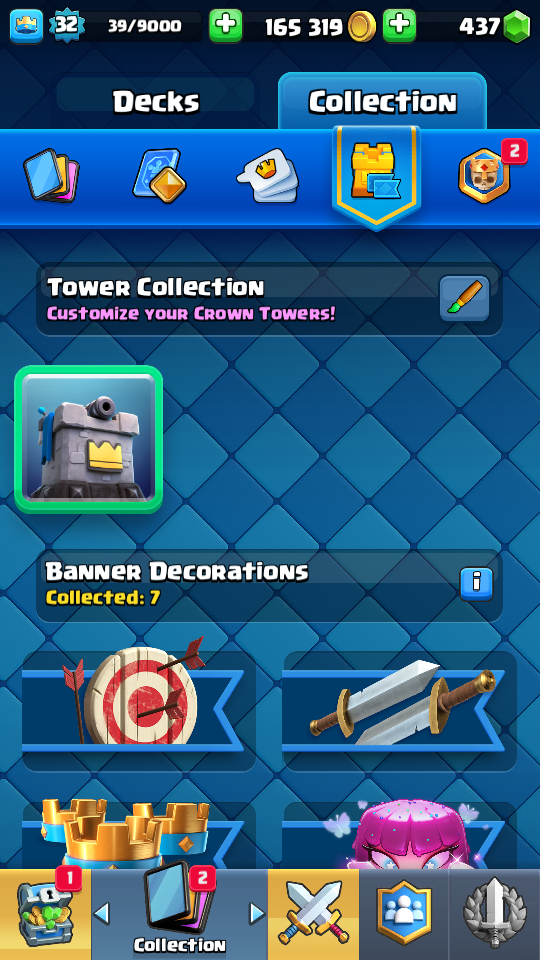Open the skull badge section with 2 notifications
The height and width of the screenshot is (960, 540).
[x=486, y=174]
